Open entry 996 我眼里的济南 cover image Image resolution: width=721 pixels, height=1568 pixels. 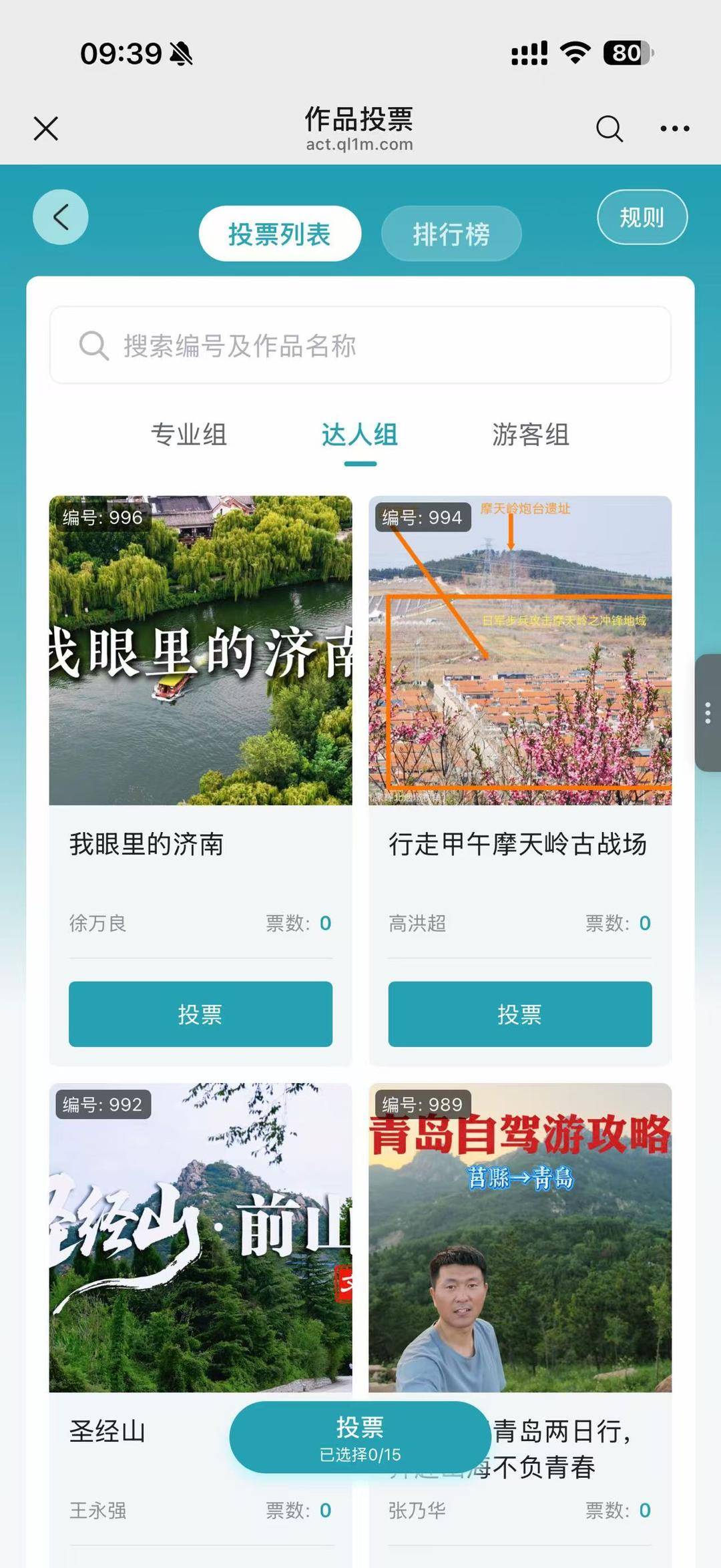200,650
